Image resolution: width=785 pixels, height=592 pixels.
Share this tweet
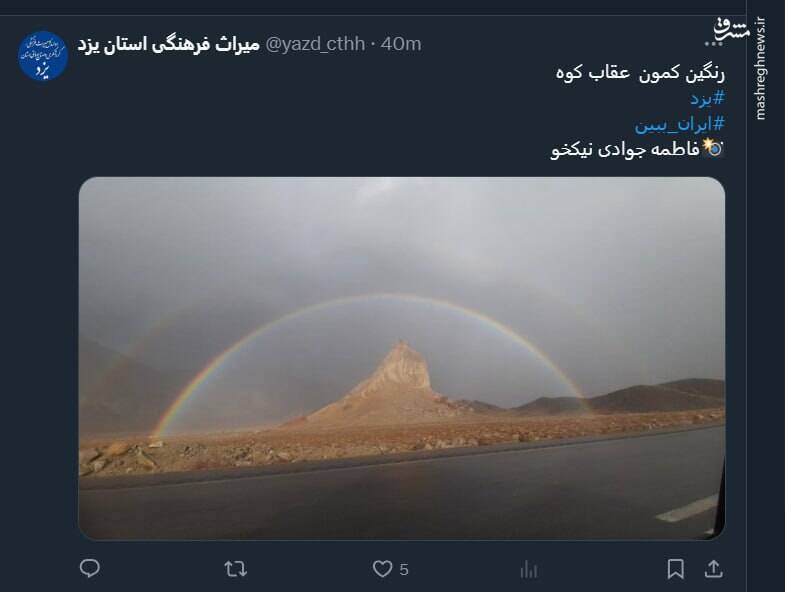click(x=713, y=569)
